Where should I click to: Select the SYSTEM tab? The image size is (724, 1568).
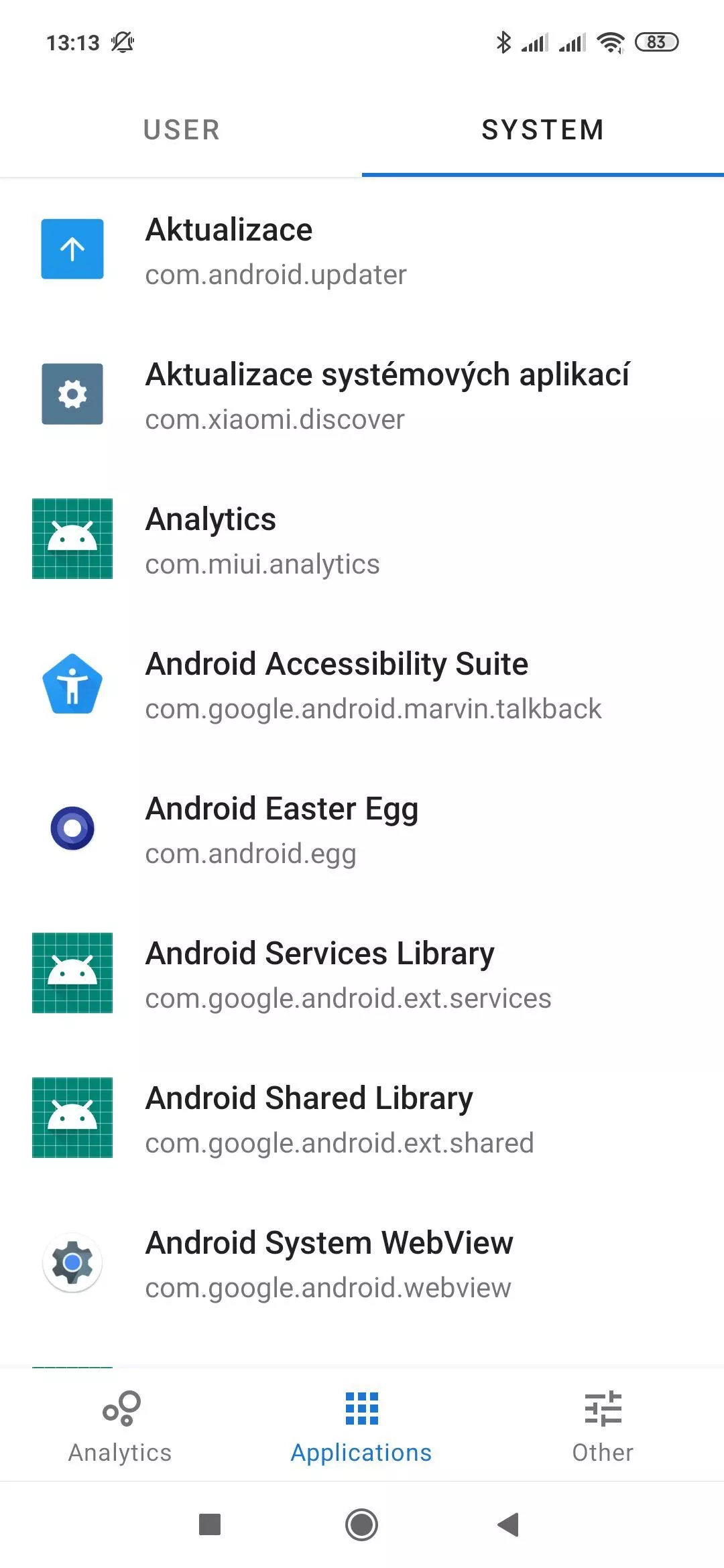point(543,130)
